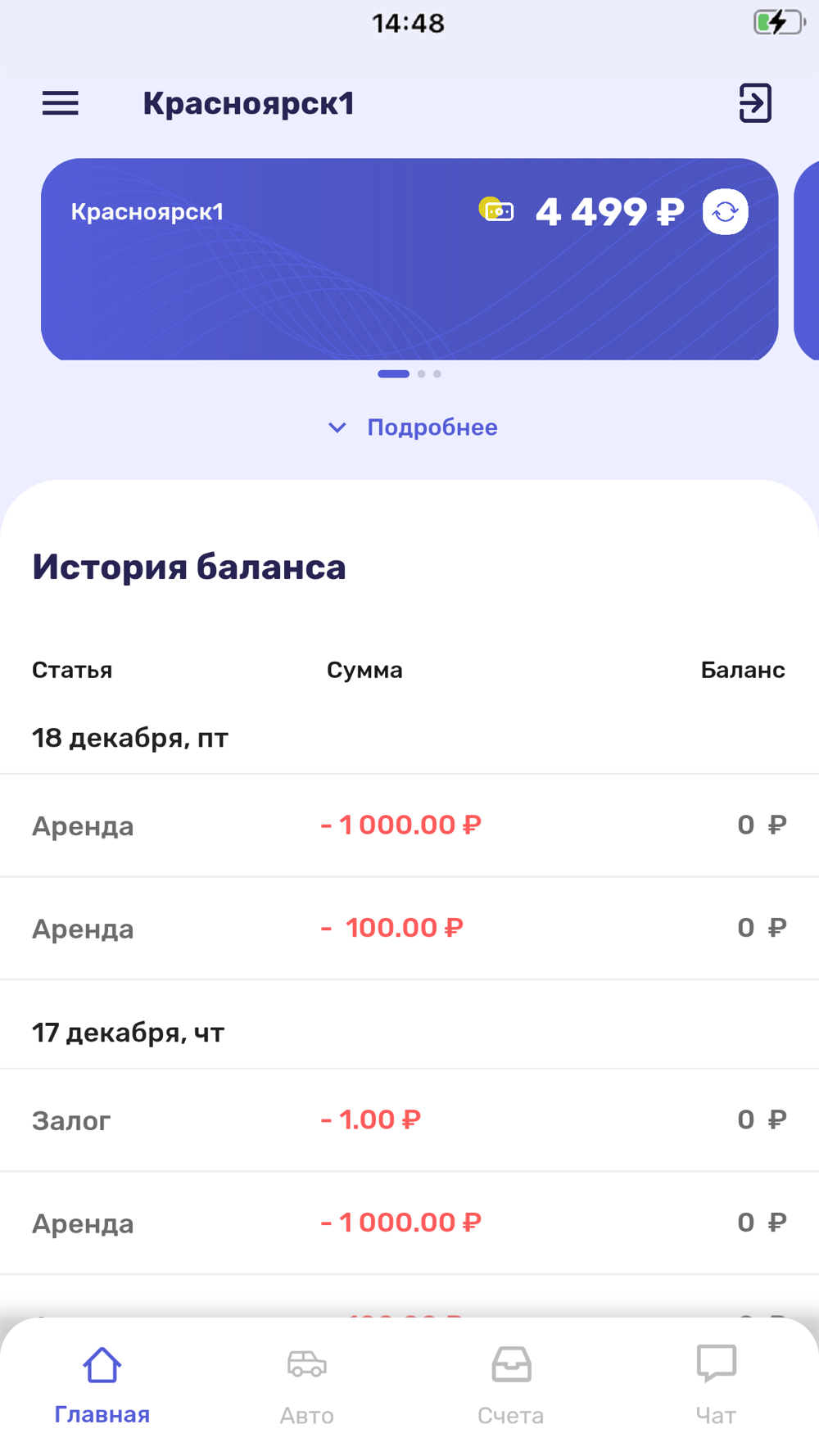This screenshot has height=1456, width=819.
Task: Refresh the balance on Красноярск1 card
Action: click(x=725, y=212)
